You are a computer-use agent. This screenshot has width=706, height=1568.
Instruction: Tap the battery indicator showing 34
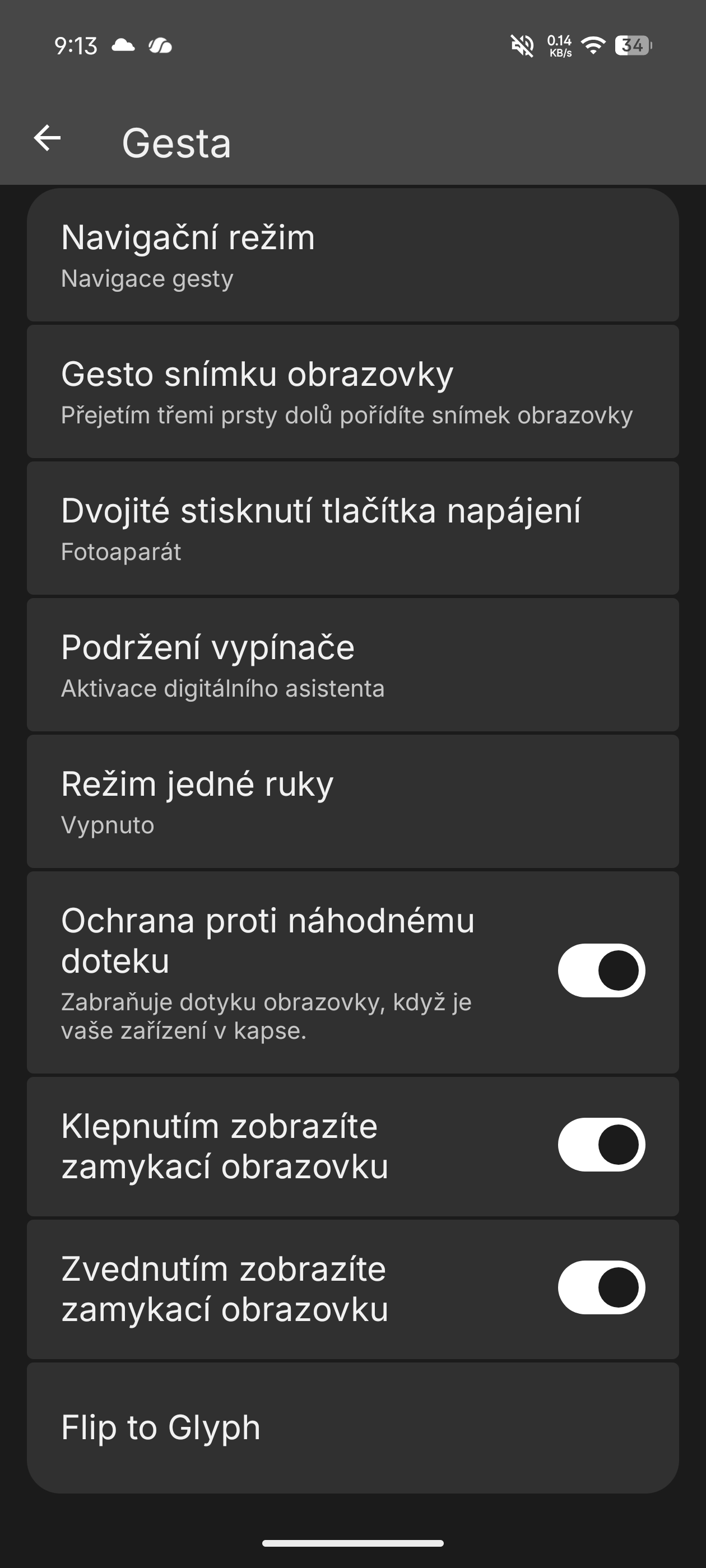click(632, 46)
